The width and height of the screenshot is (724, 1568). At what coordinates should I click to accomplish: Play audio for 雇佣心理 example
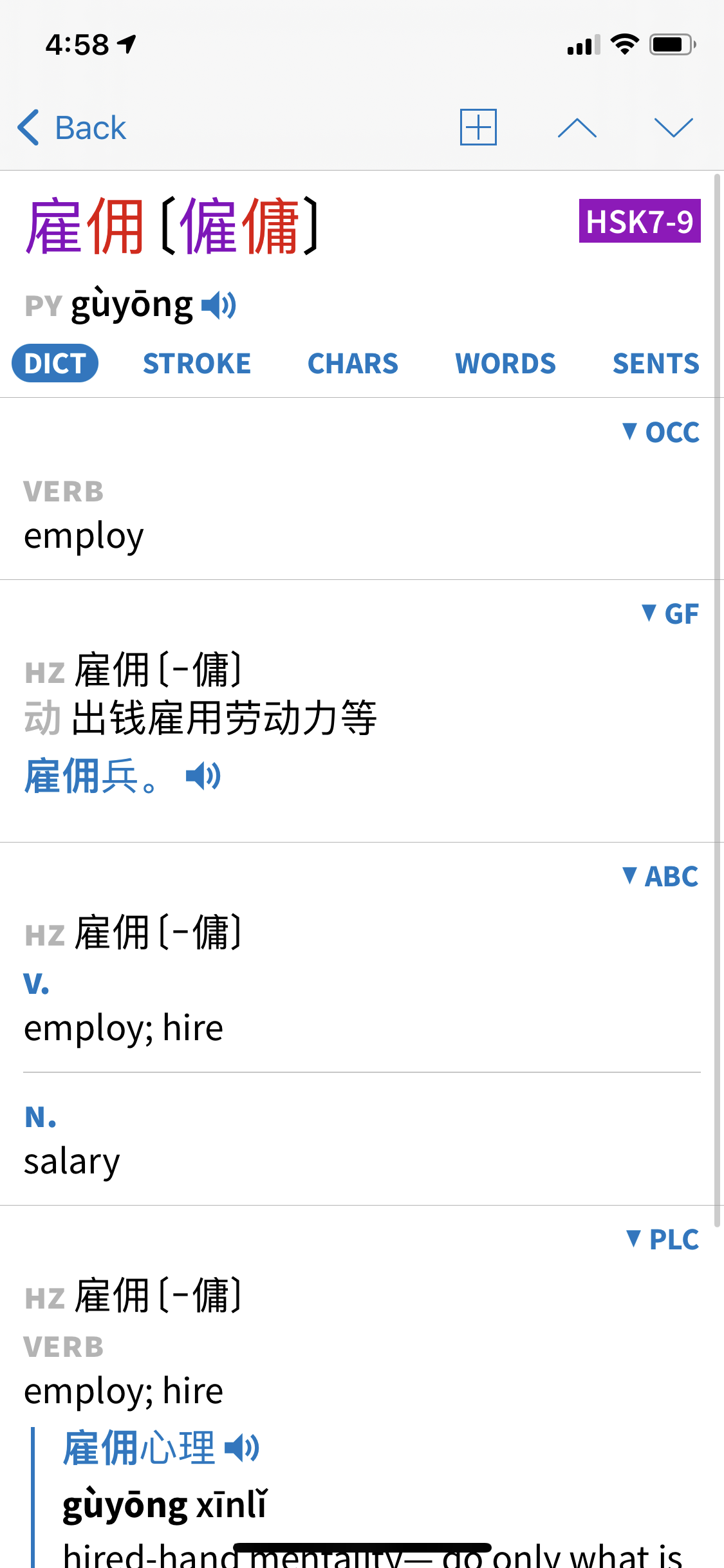coord(242,1448)
